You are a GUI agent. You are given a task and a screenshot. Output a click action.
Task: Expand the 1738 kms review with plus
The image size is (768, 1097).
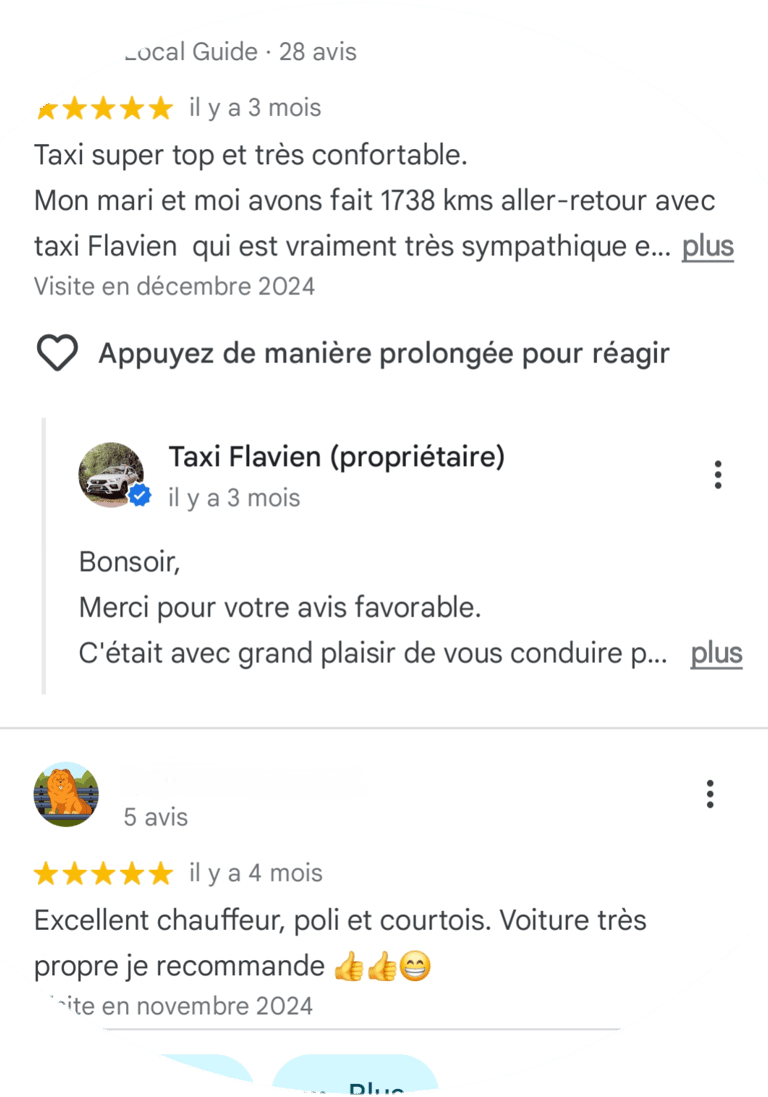tap(707, 247)
